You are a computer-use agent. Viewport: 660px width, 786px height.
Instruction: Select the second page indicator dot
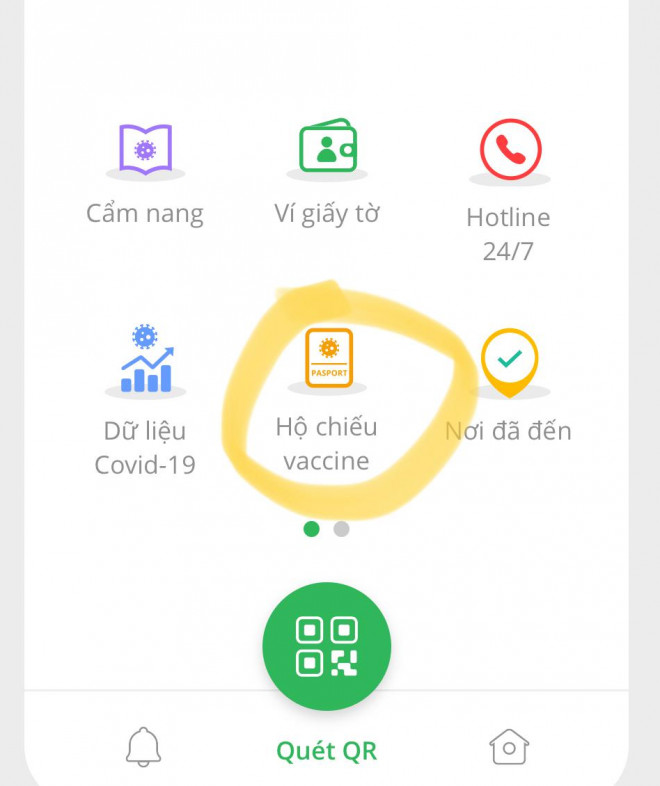[x=341, y=529]
